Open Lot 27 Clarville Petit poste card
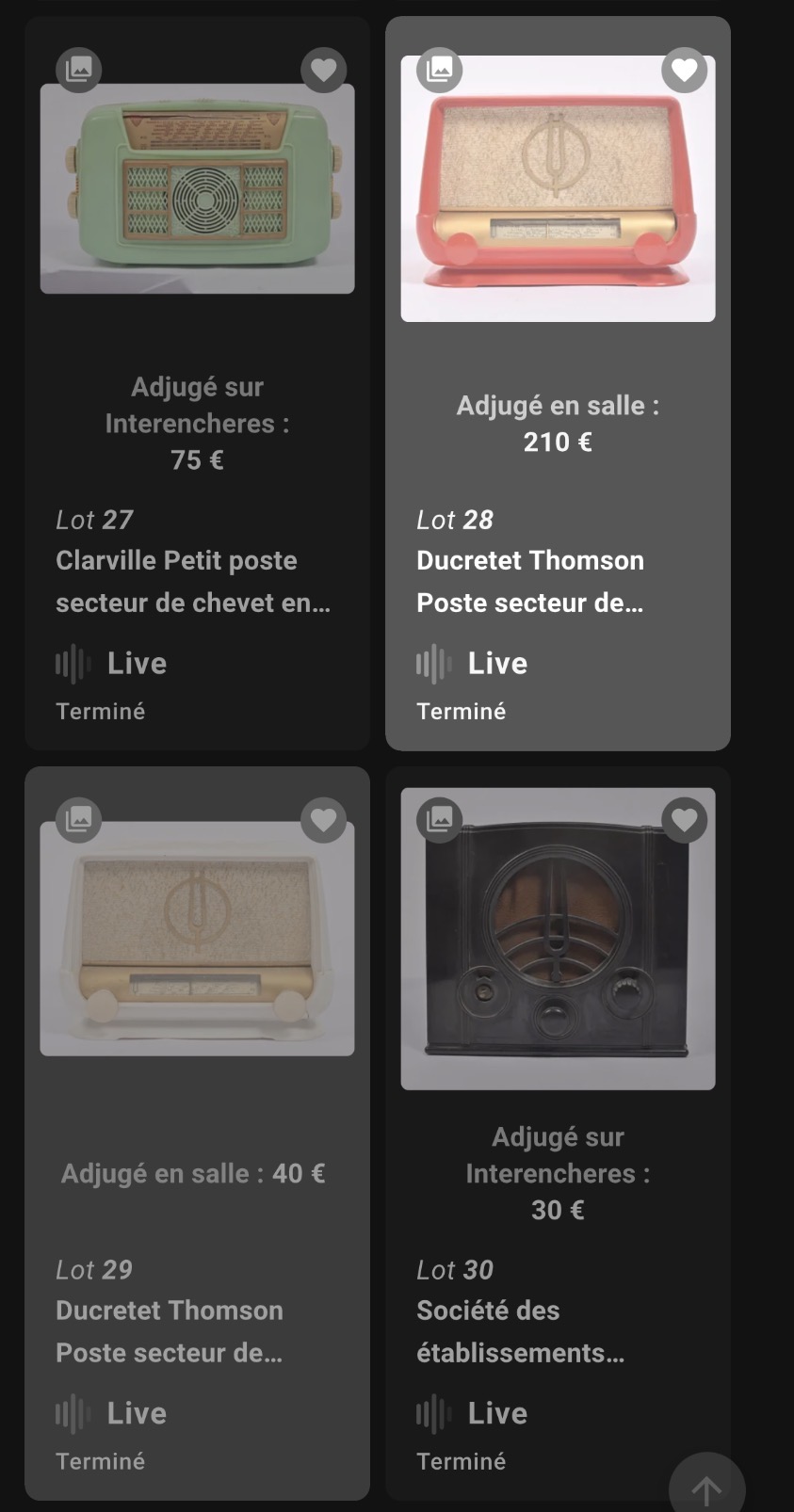Screen dimensions: 794x1512 pos(193,581)
